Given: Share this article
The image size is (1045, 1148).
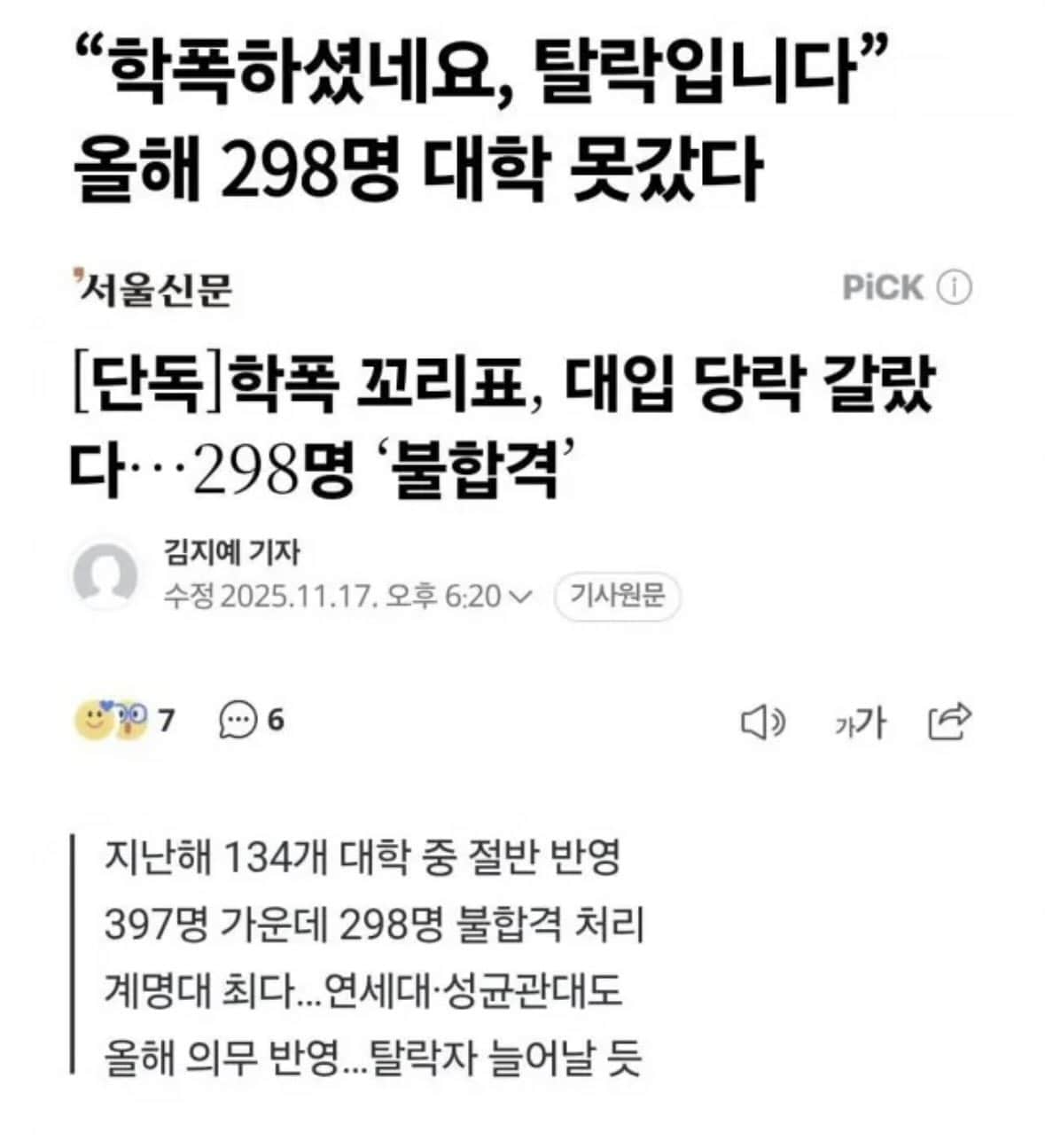Looking at the screenshot, I should click(949, 722).
